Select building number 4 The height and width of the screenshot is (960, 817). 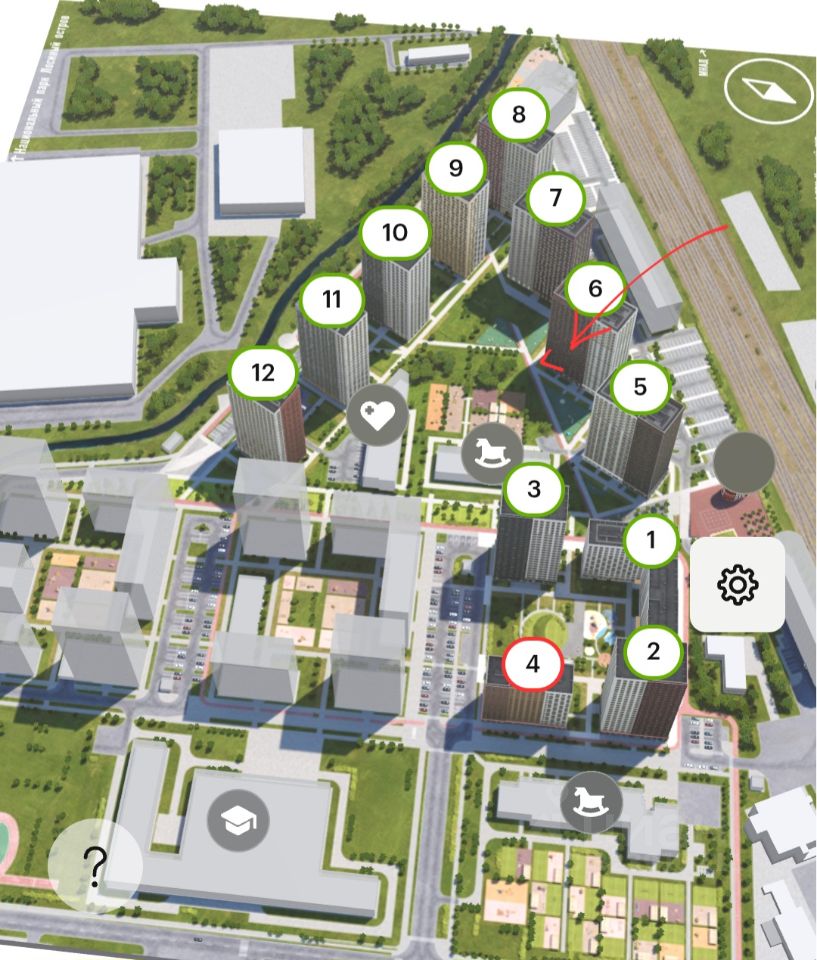(533, 664)
